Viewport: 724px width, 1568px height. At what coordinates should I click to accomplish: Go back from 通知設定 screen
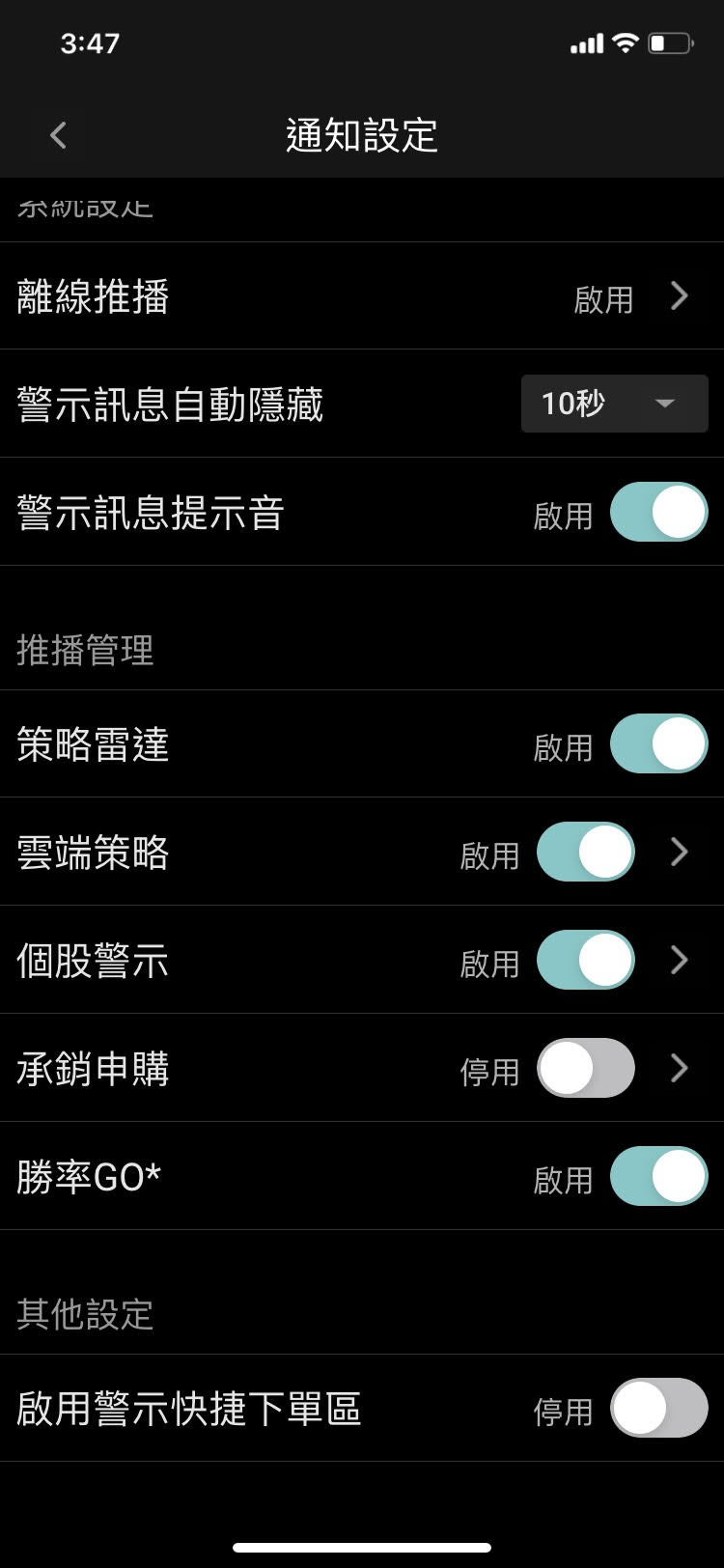(x=59, y=135)
